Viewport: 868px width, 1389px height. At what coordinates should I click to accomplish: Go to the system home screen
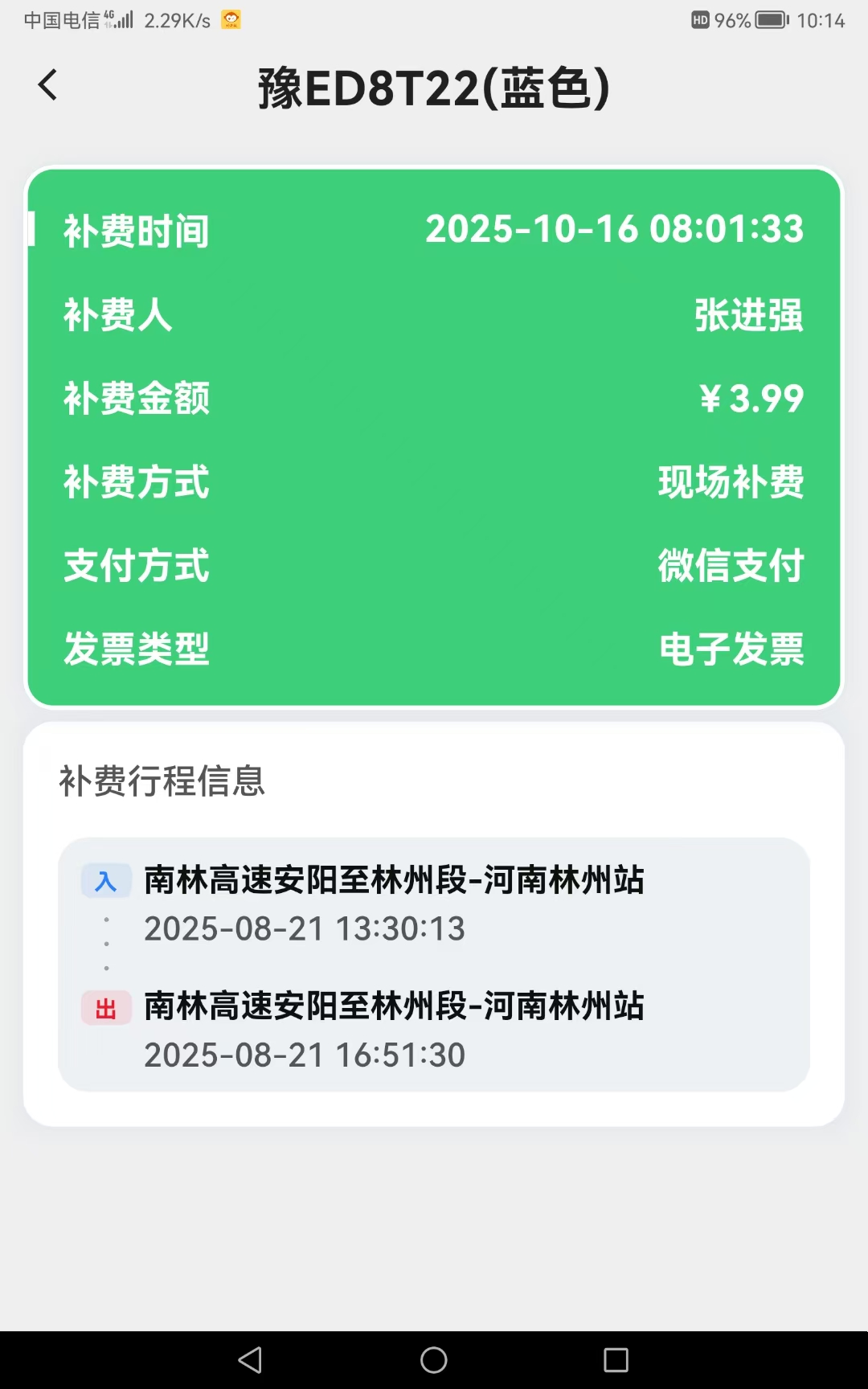(x=434, y=1360)
